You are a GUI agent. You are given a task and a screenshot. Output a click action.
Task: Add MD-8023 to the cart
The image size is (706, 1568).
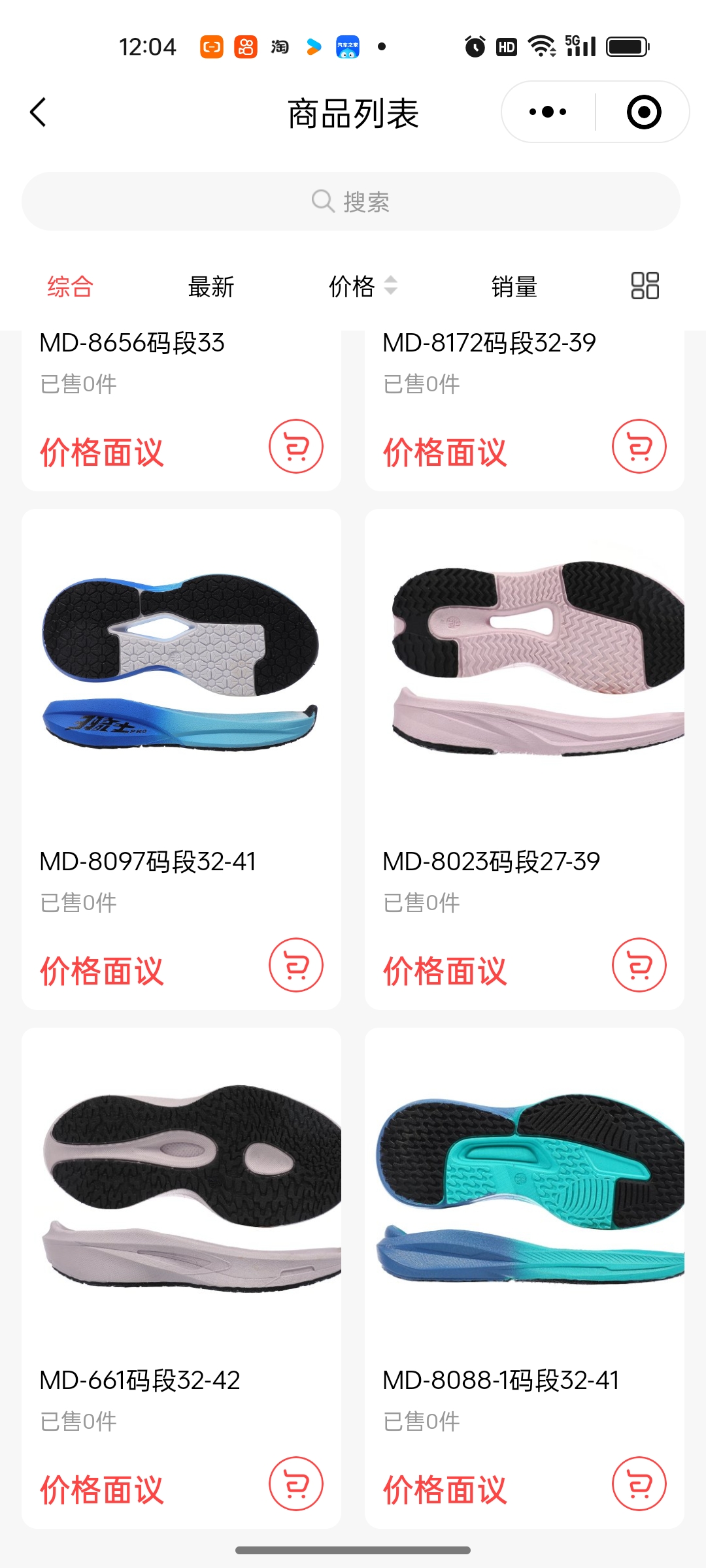[x=639, y=965]
